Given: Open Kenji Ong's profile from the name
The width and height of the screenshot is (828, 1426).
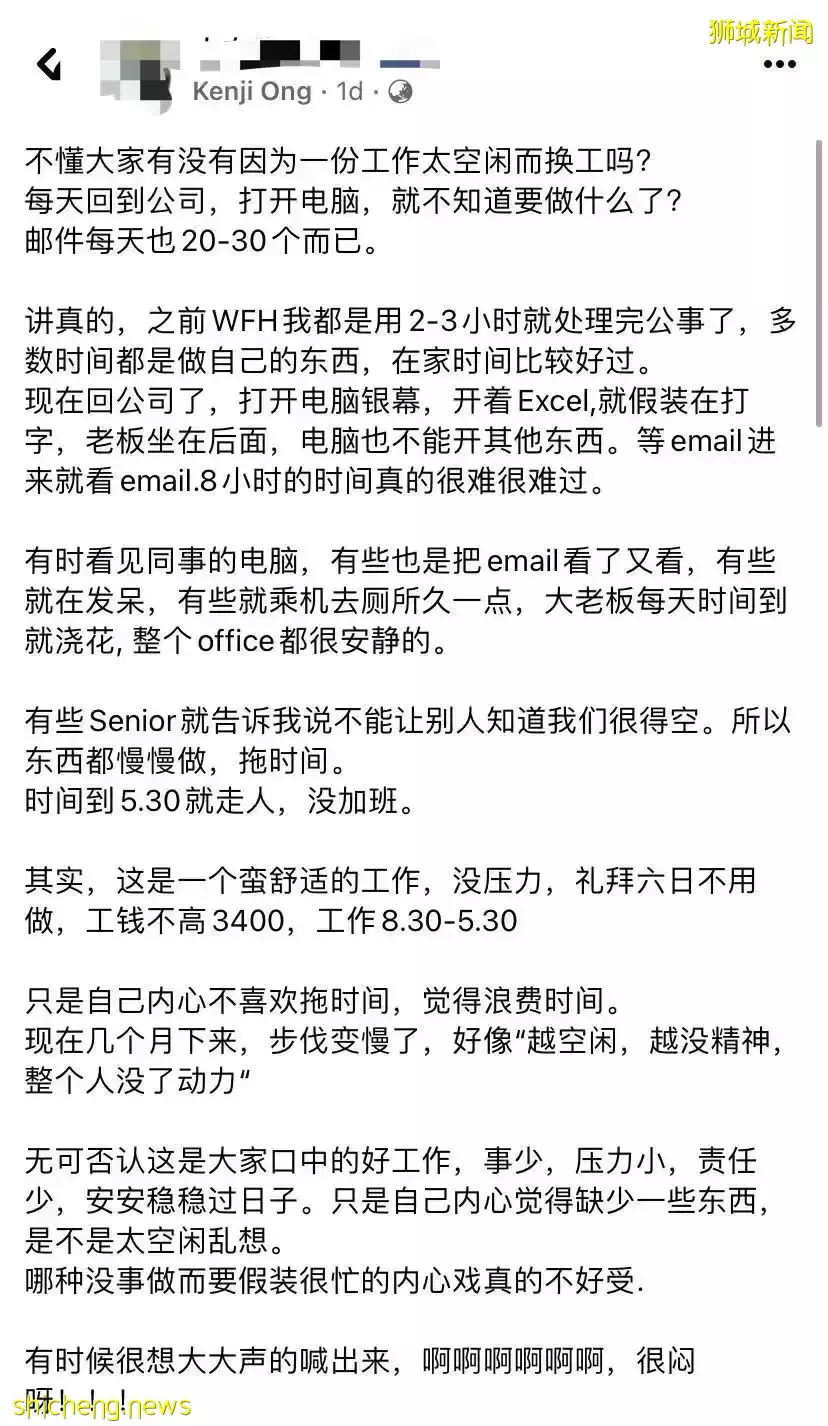Looking at the screenshot, I should coord(252,91).
